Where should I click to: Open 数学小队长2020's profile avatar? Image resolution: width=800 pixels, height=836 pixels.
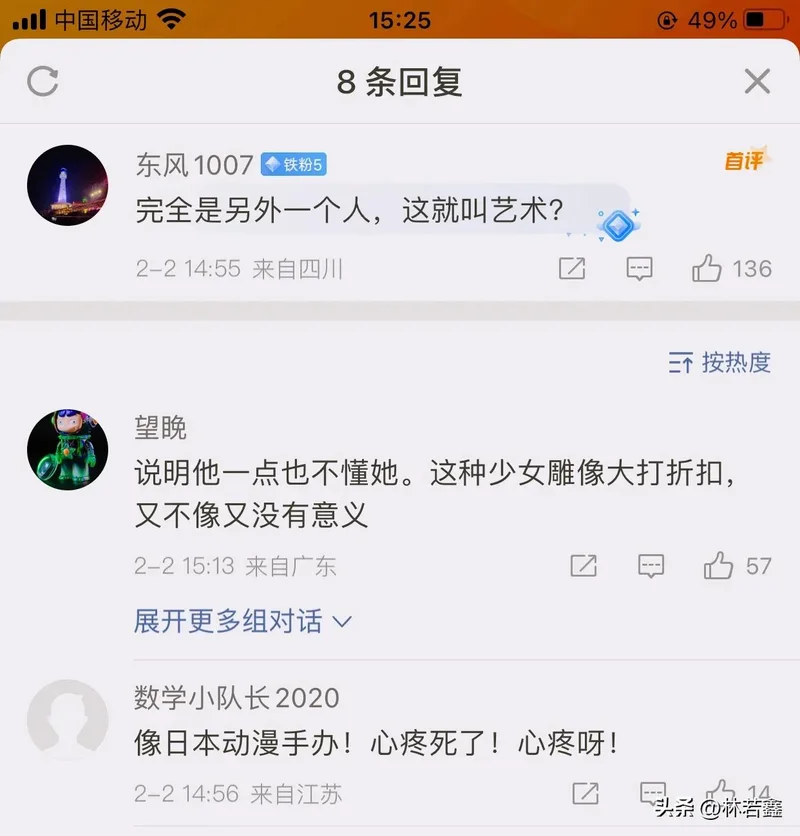[x=67, y=720]
